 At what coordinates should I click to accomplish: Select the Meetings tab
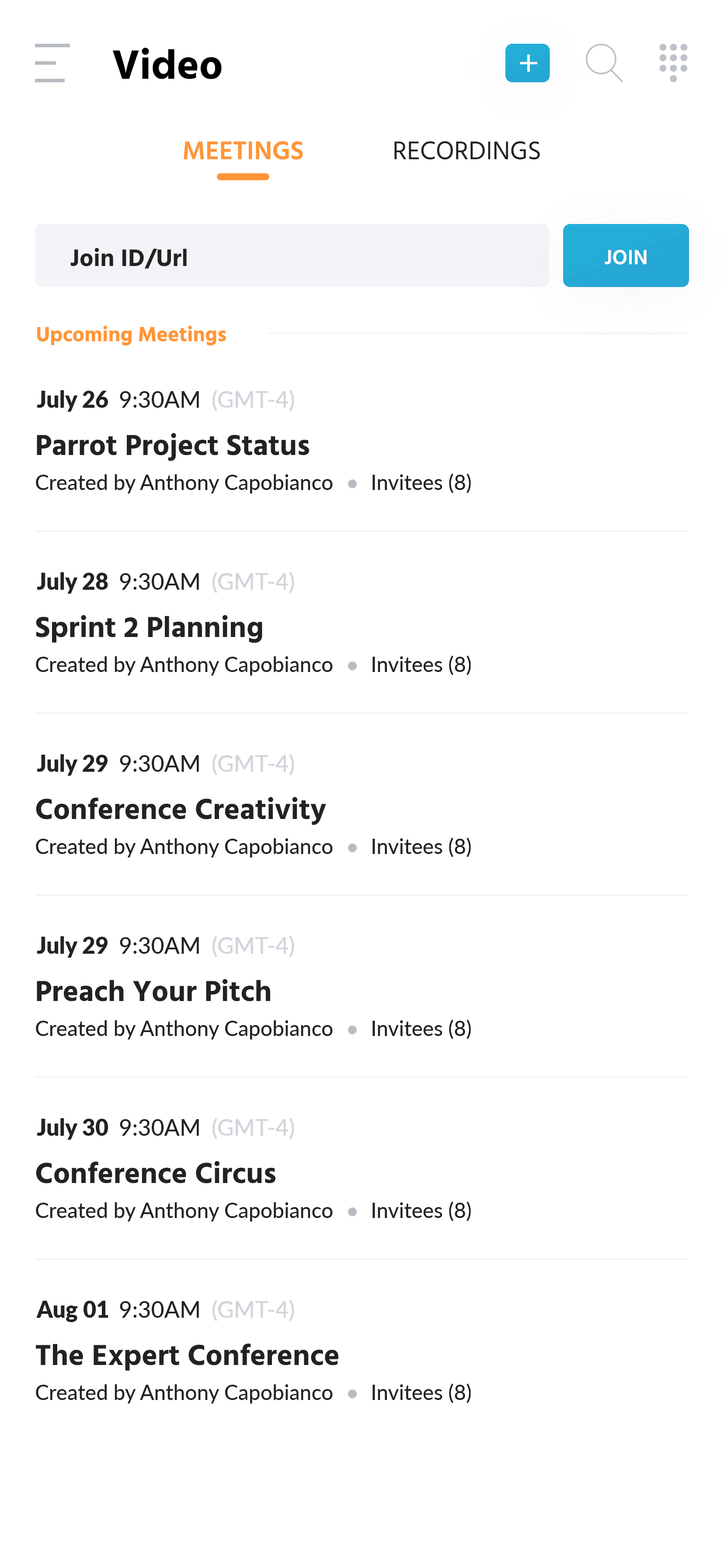pyautogui.click(x=243, y=151)
